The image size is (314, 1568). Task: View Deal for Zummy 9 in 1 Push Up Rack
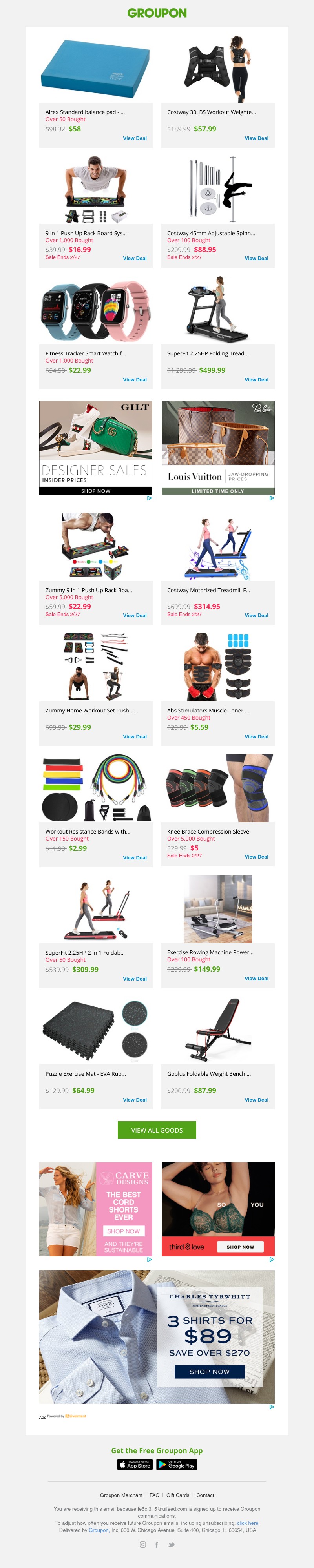tap(135, 615)
